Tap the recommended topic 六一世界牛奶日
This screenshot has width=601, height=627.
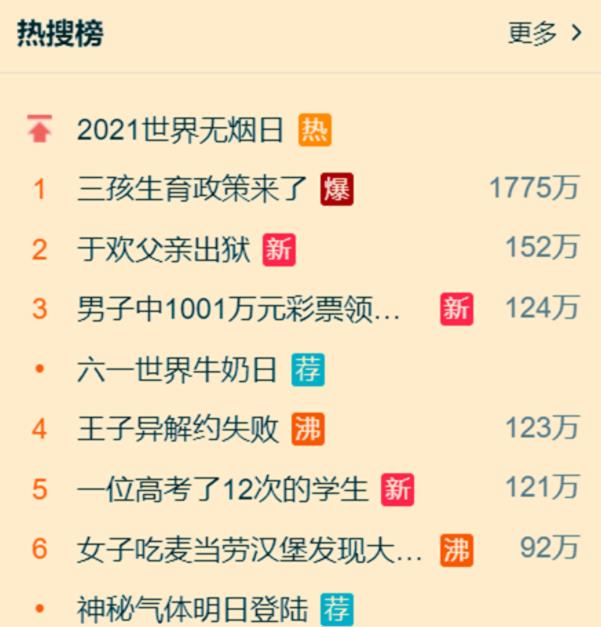coord(177,370)
